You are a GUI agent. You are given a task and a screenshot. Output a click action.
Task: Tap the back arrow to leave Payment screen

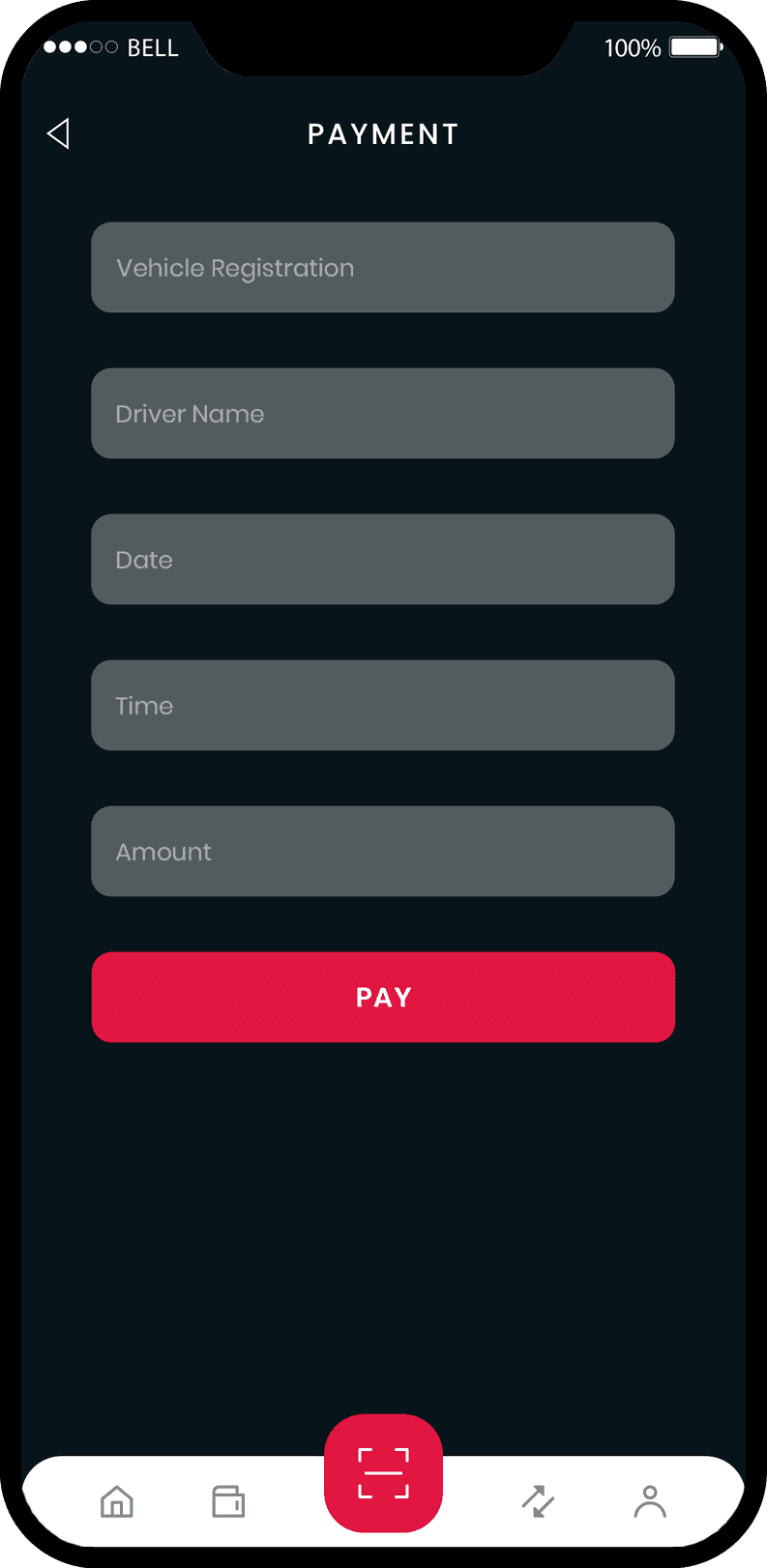[x=58, y=133]
